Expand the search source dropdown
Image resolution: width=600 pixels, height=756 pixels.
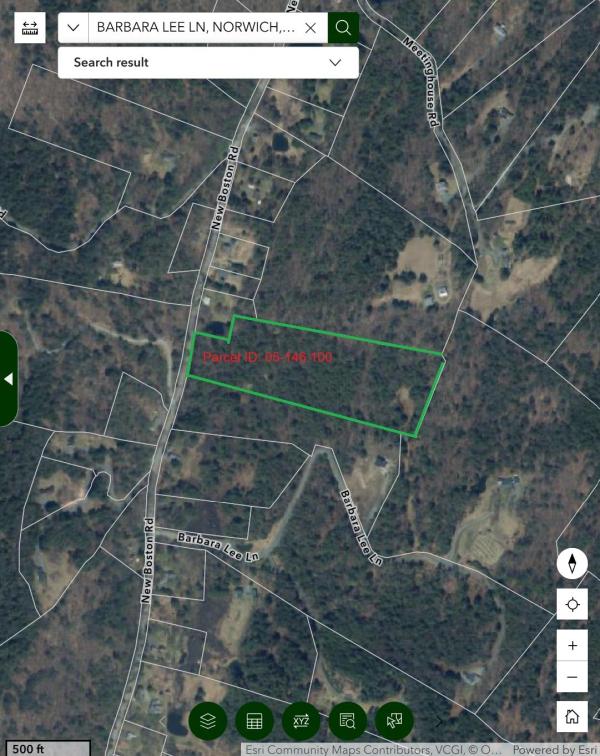[73, 28]
